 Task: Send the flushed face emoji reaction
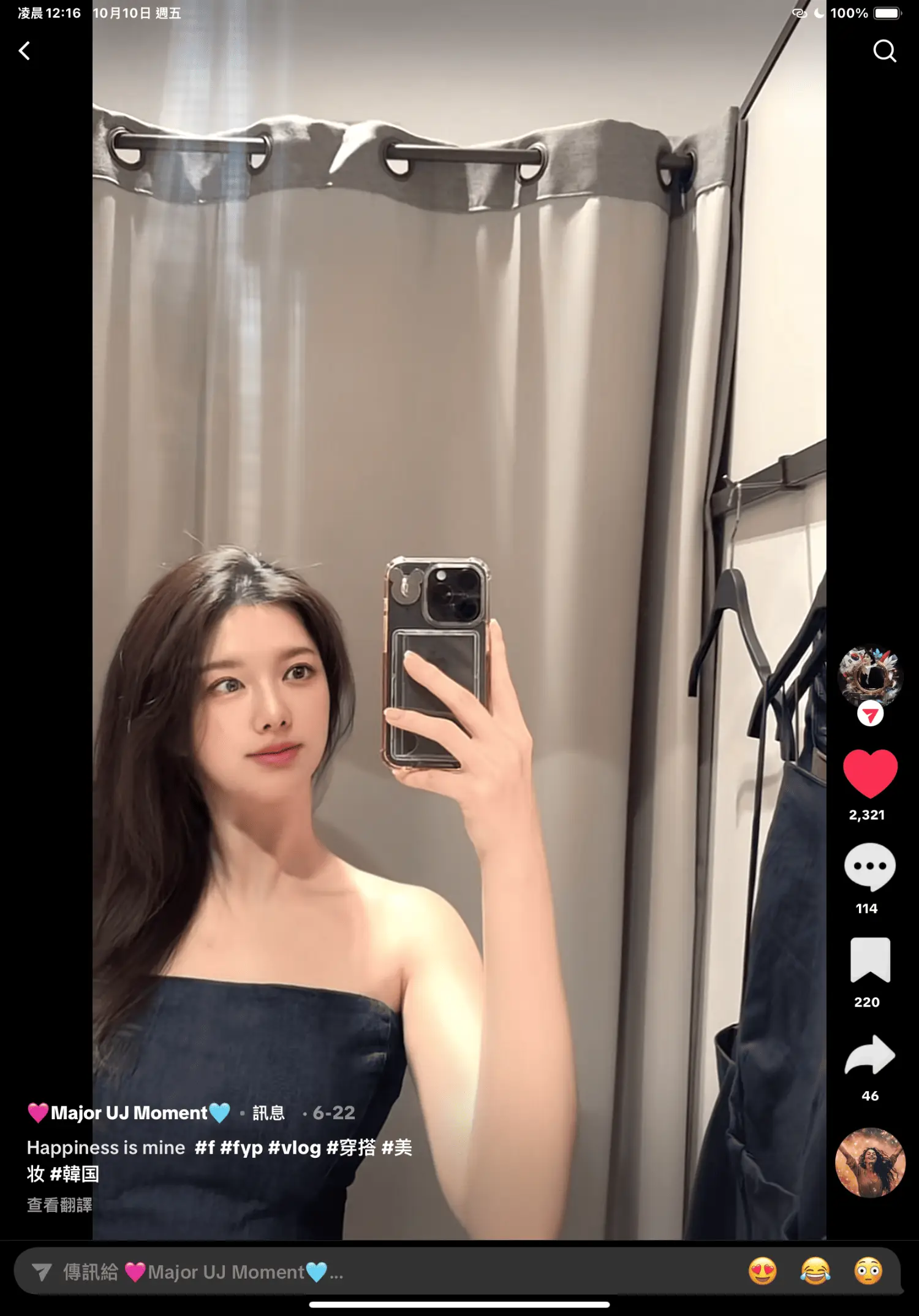tap(868, 1272)
